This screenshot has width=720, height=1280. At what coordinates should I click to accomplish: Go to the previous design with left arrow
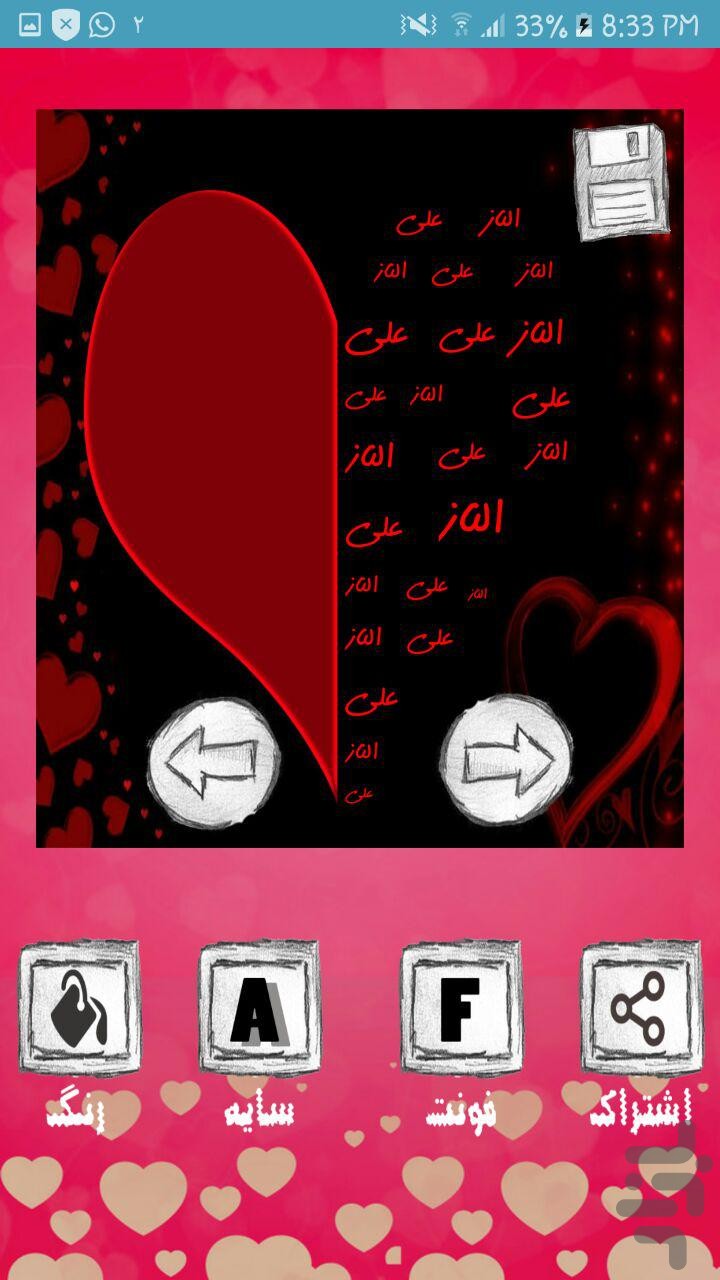(x=213, y=764)
